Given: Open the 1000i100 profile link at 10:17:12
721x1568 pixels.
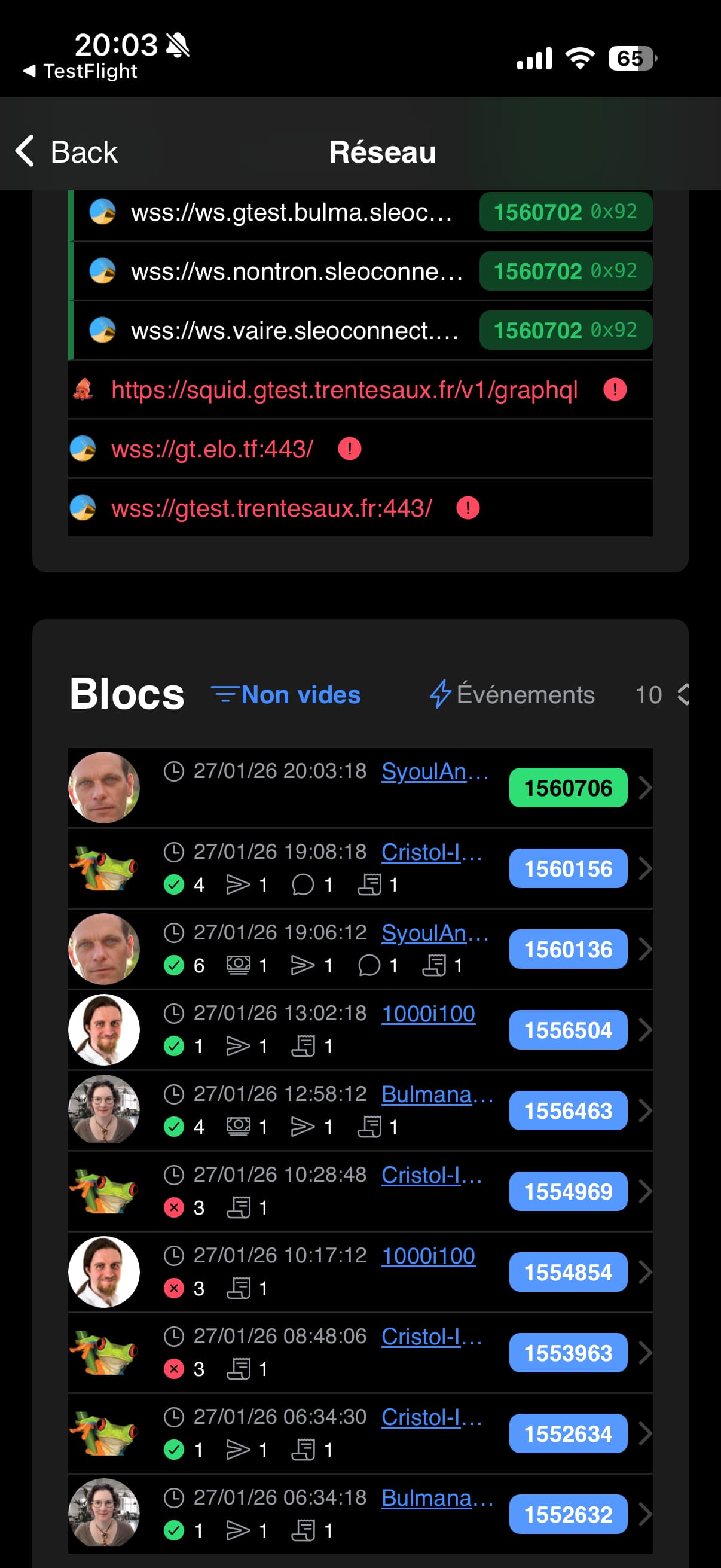Looking at the screenshot, I should [427, 1256].
